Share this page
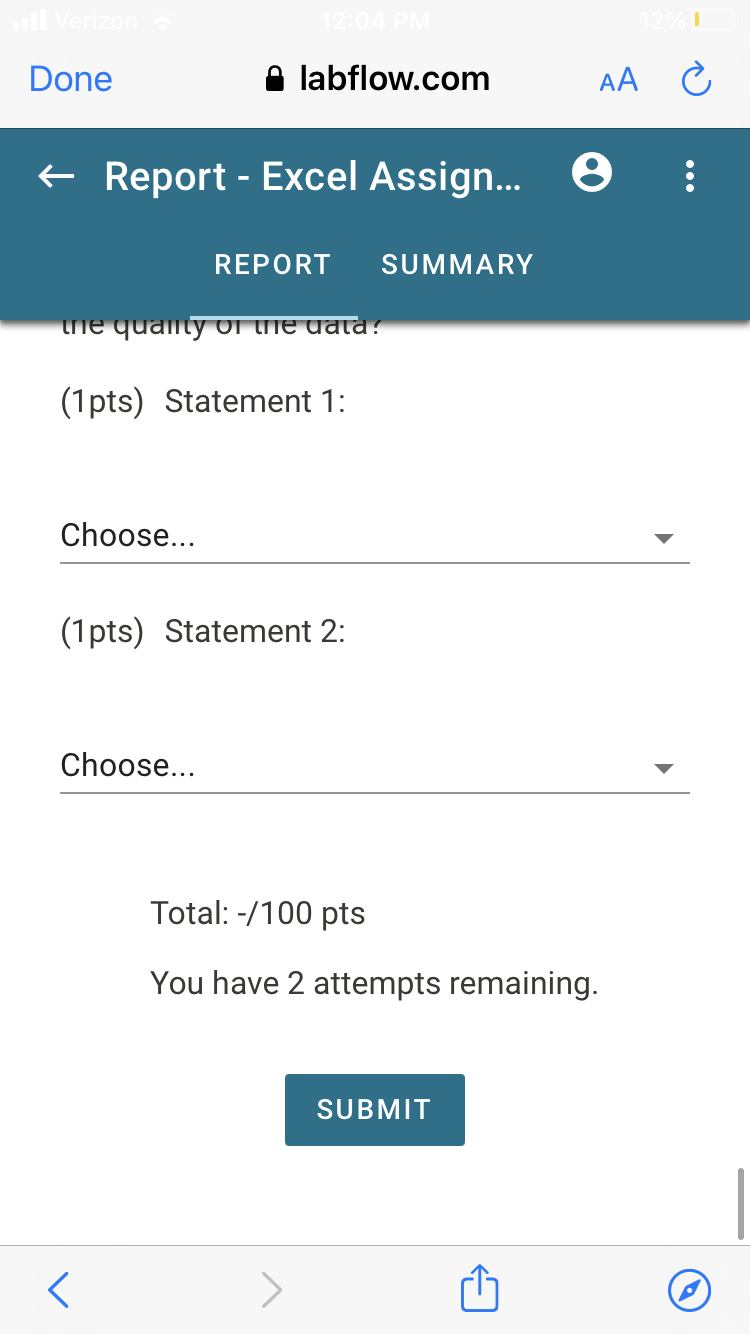 click(x=479, y=1287)
